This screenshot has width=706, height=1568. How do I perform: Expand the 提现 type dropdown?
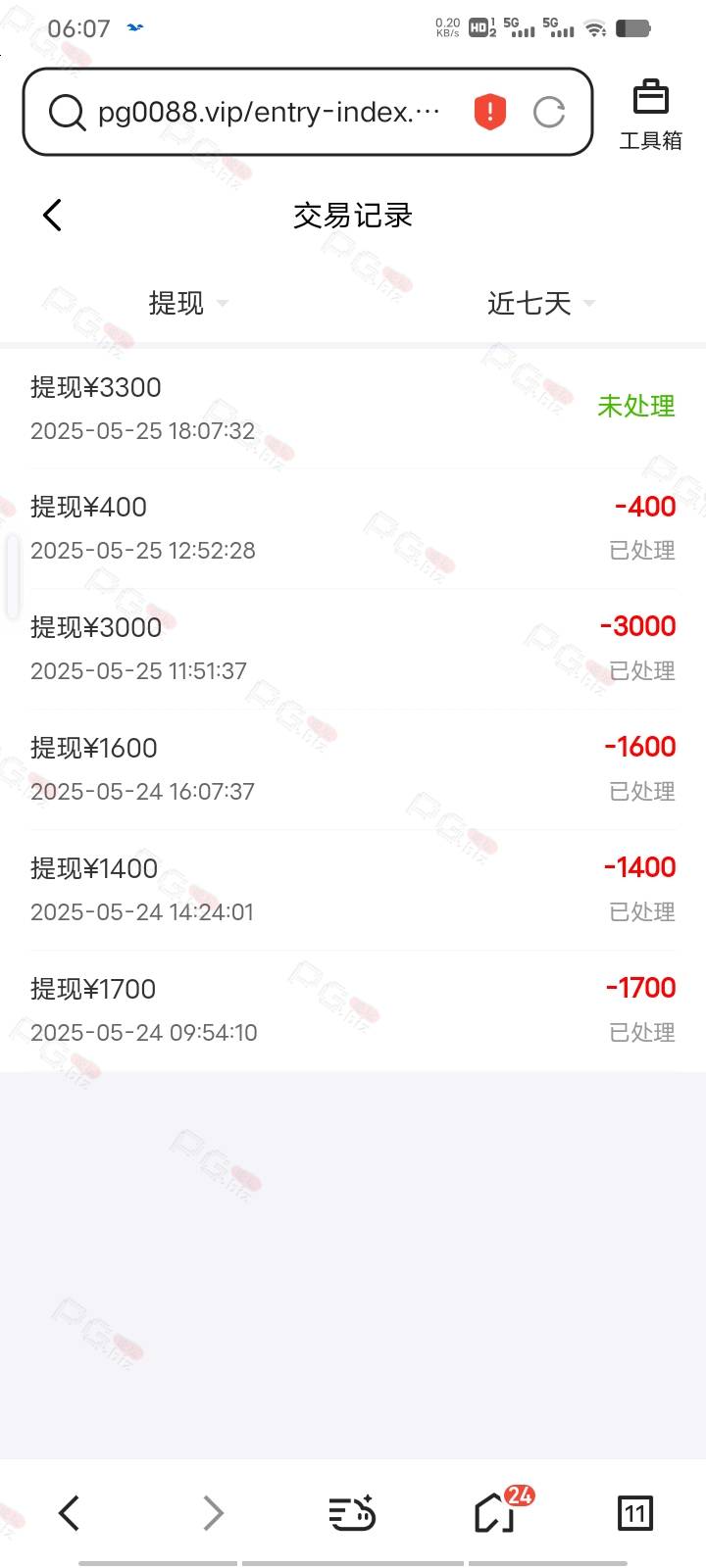pyautogui.click(x=188, y=303)
